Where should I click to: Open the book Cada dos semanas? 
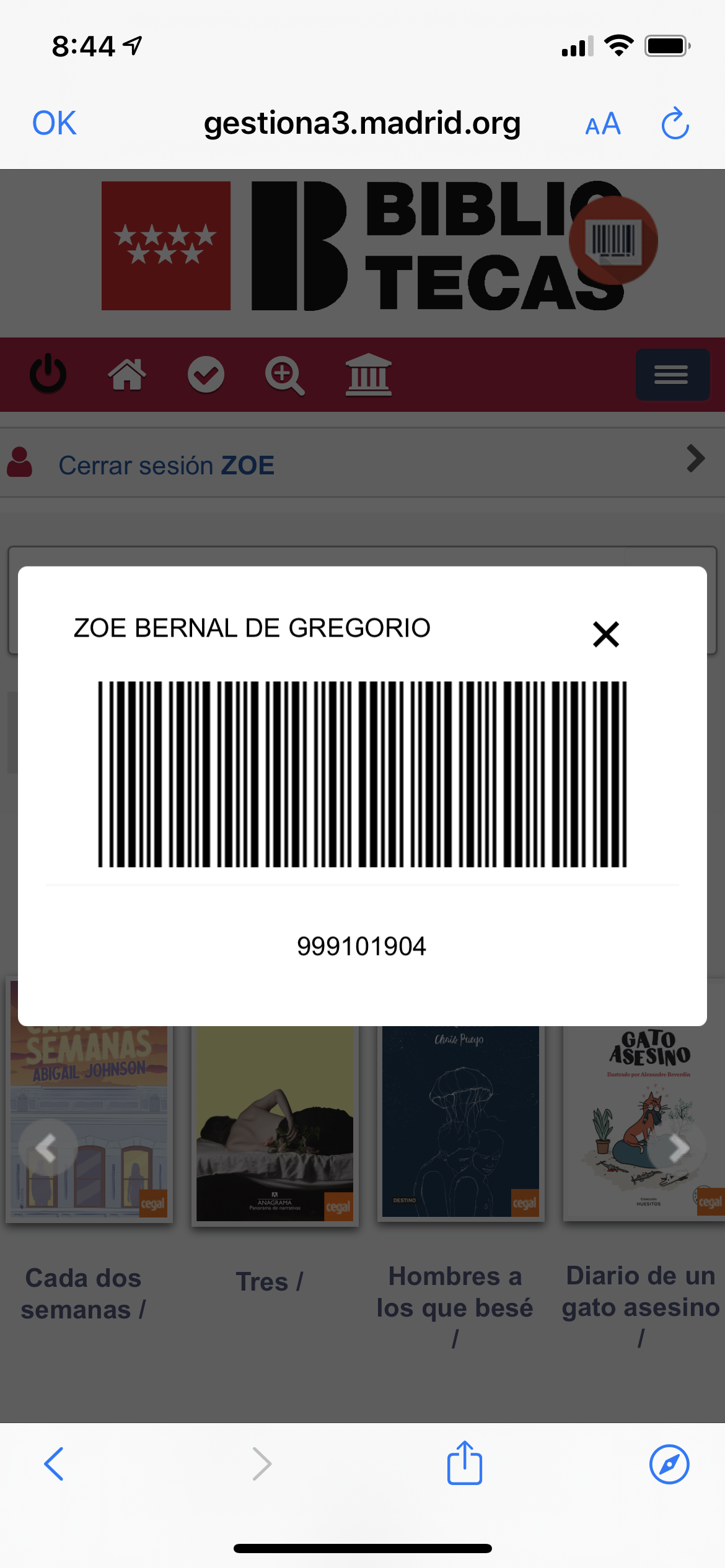84,1293
